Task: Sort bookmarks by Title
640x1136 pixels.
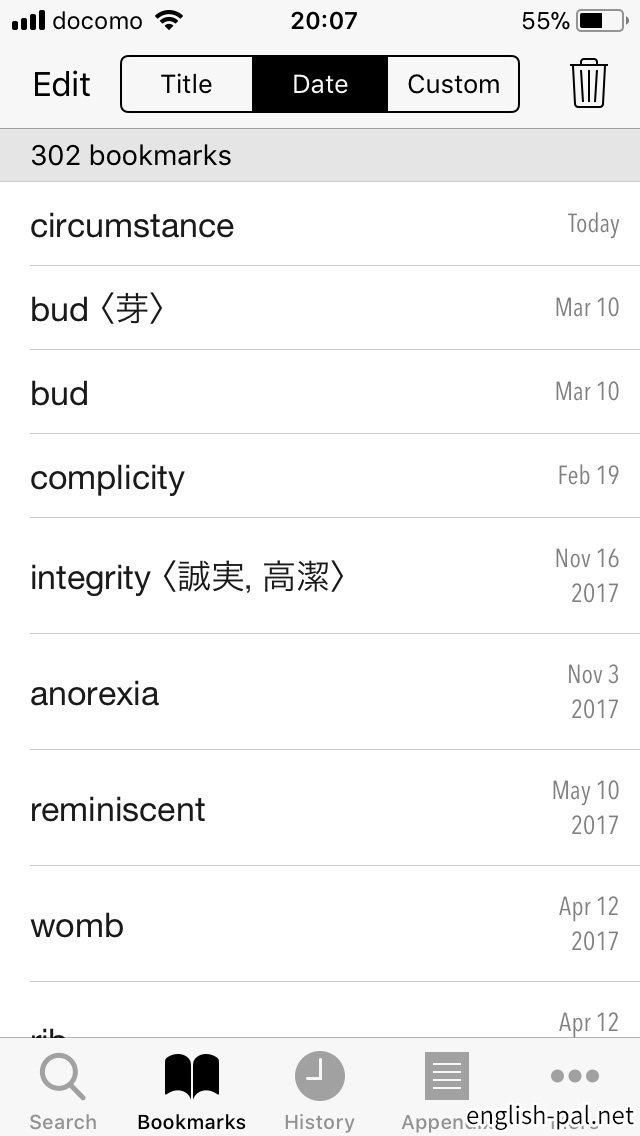Action: [x=187, y=84]
